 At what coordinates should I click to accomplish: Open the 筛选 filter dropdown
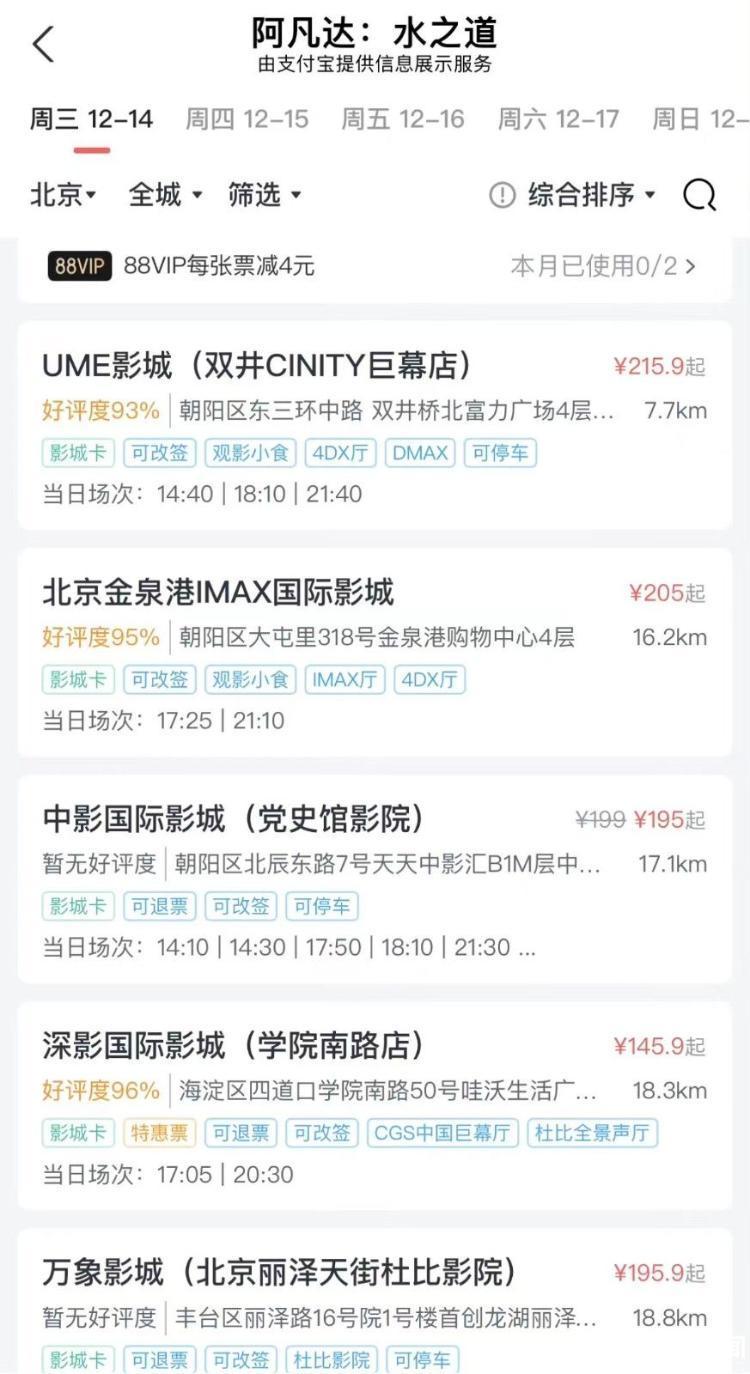(264, 194)
